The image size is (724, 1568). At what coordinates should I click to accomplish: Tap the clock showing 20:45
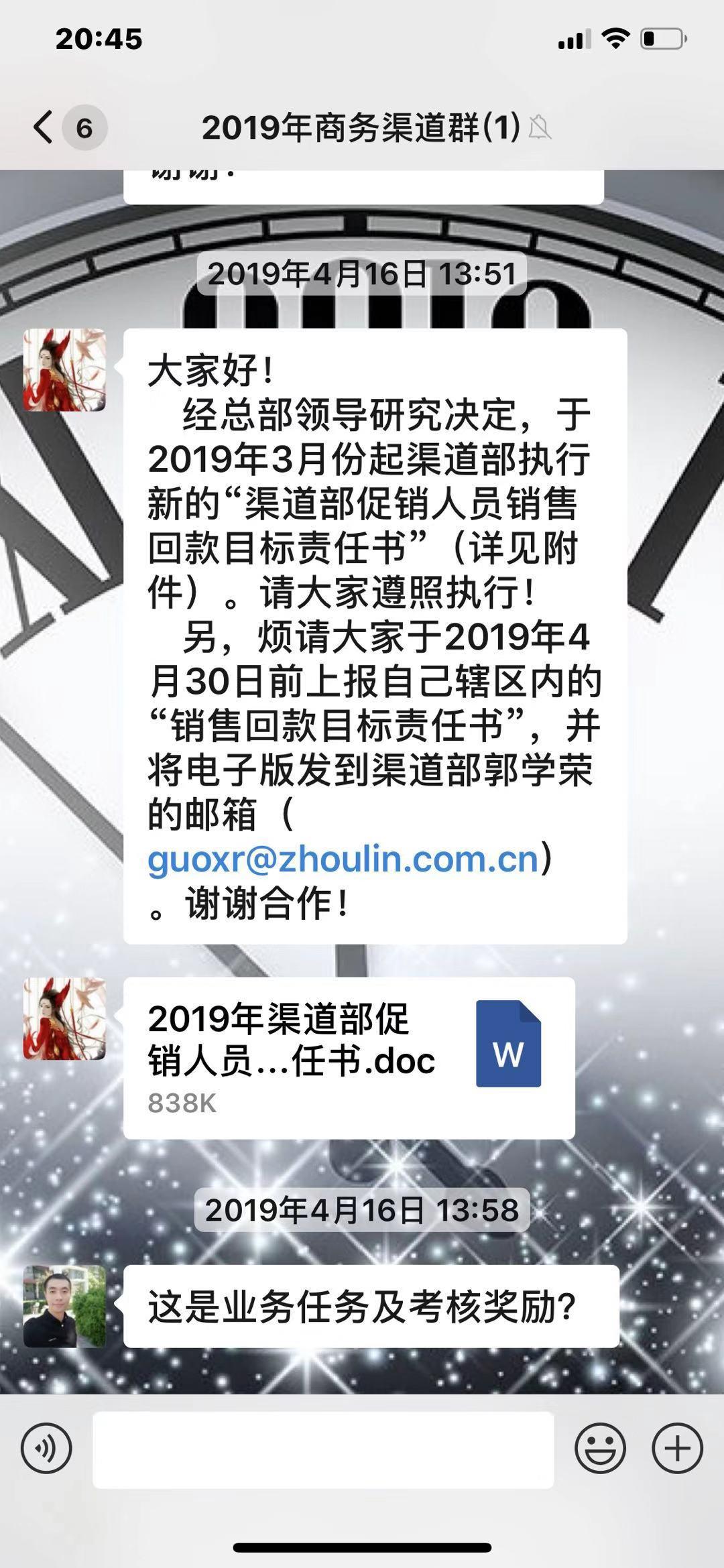101,40
